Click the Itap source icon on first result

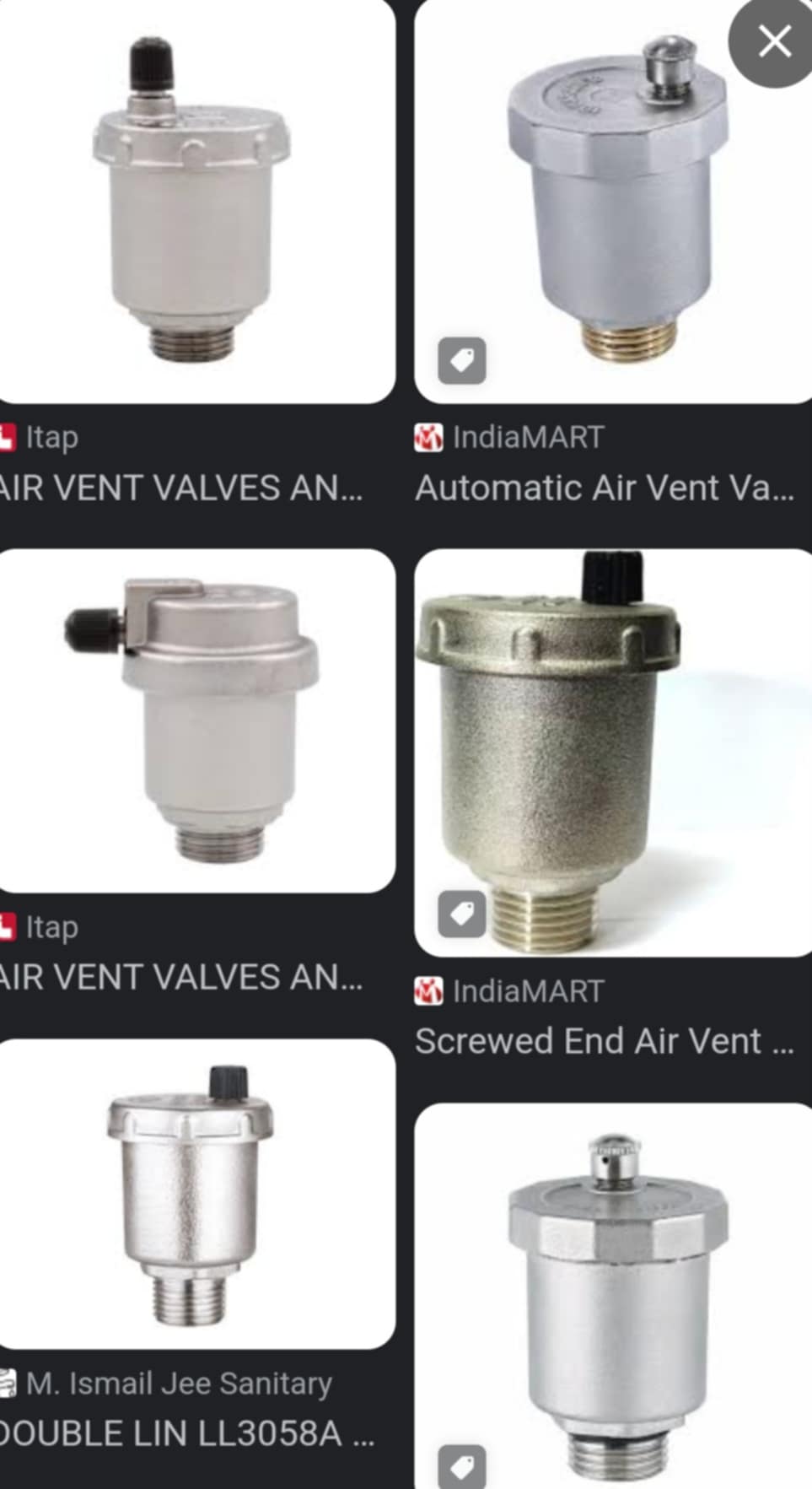(10, 438)
